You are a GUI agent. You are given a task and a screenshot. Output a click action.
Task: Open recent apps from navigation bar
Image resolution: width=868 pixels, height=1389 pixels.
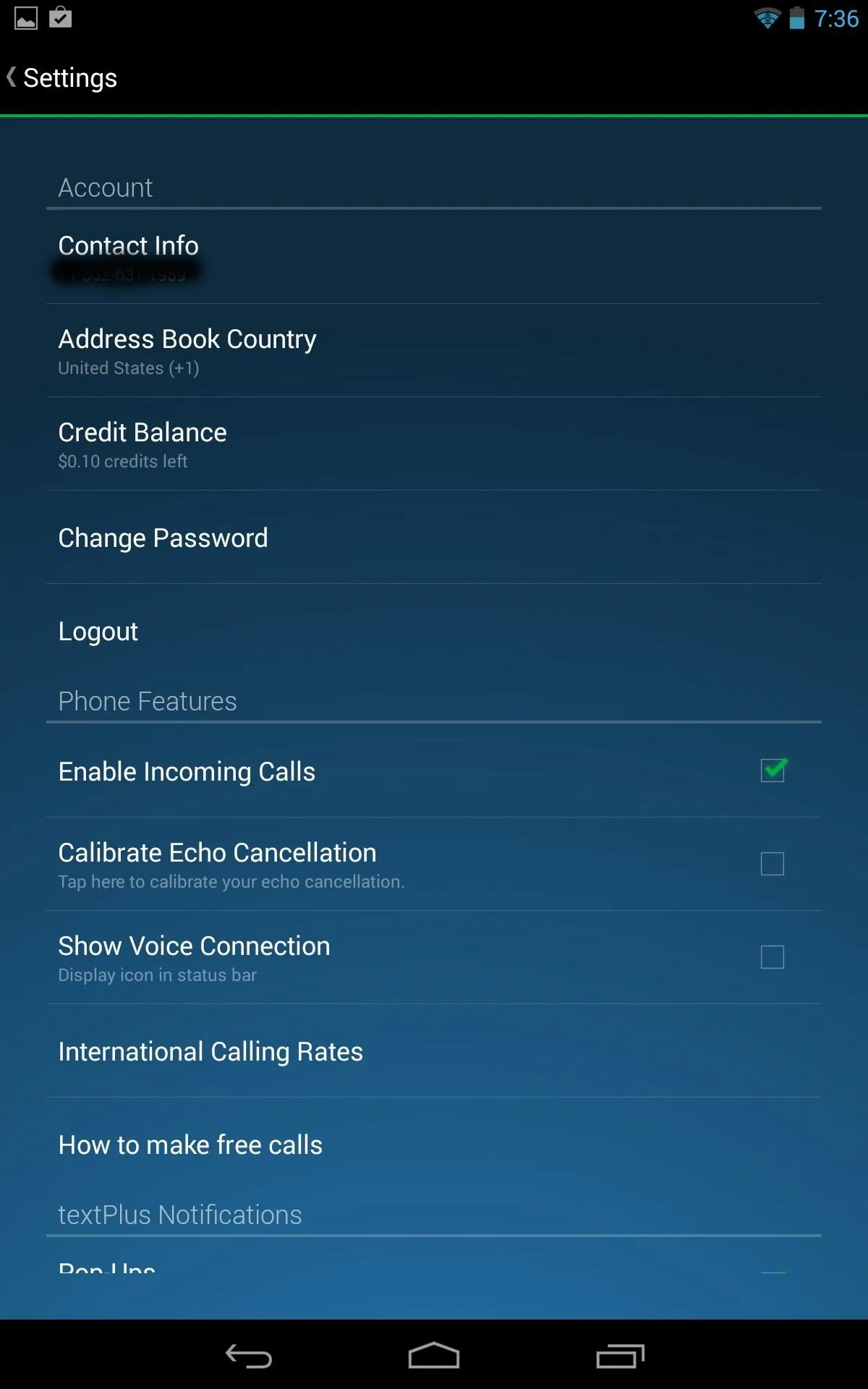[x=620, y=1356]
